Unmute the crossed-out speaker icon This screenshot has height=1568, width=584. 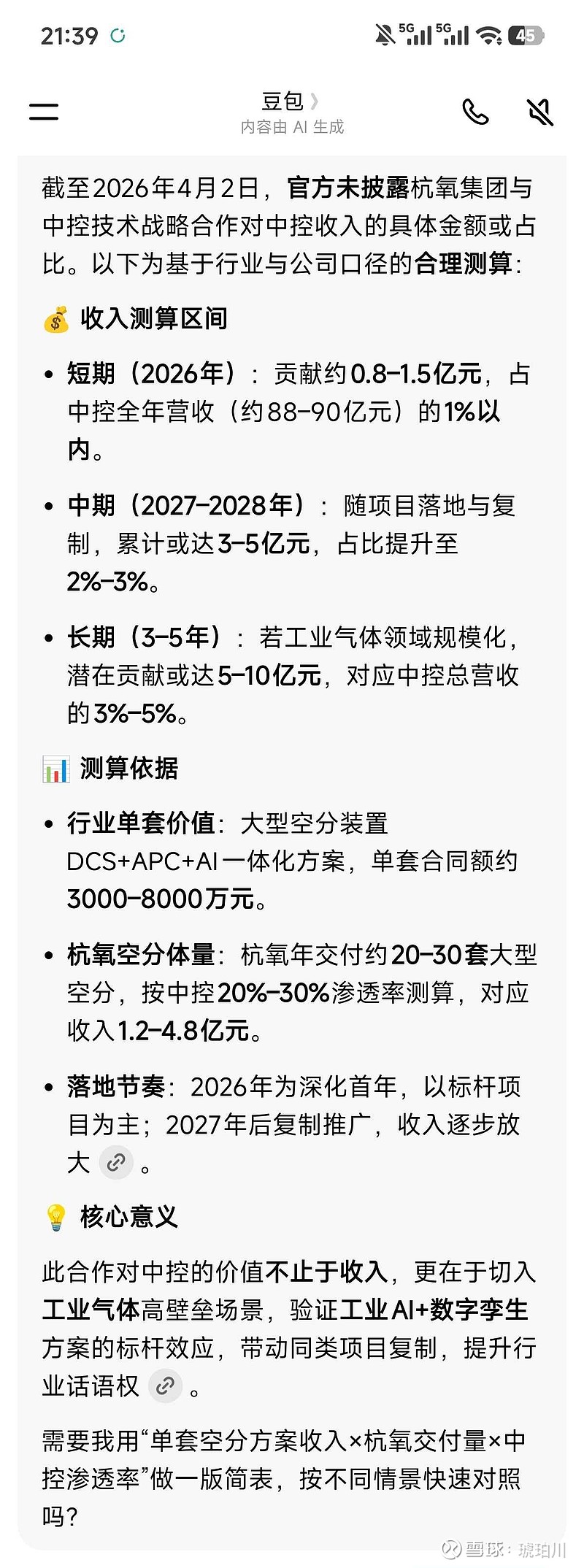[x=539, y=112]
